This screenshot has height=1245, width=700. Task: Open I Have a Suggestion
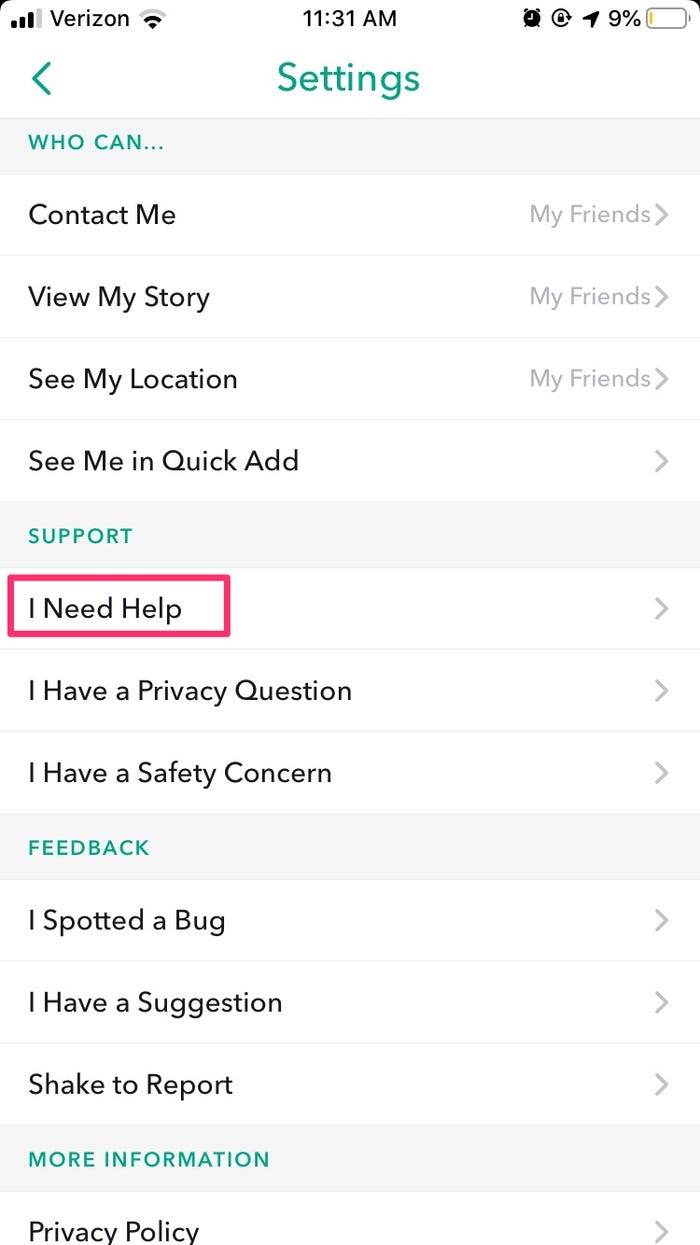tap(350, 1003)
